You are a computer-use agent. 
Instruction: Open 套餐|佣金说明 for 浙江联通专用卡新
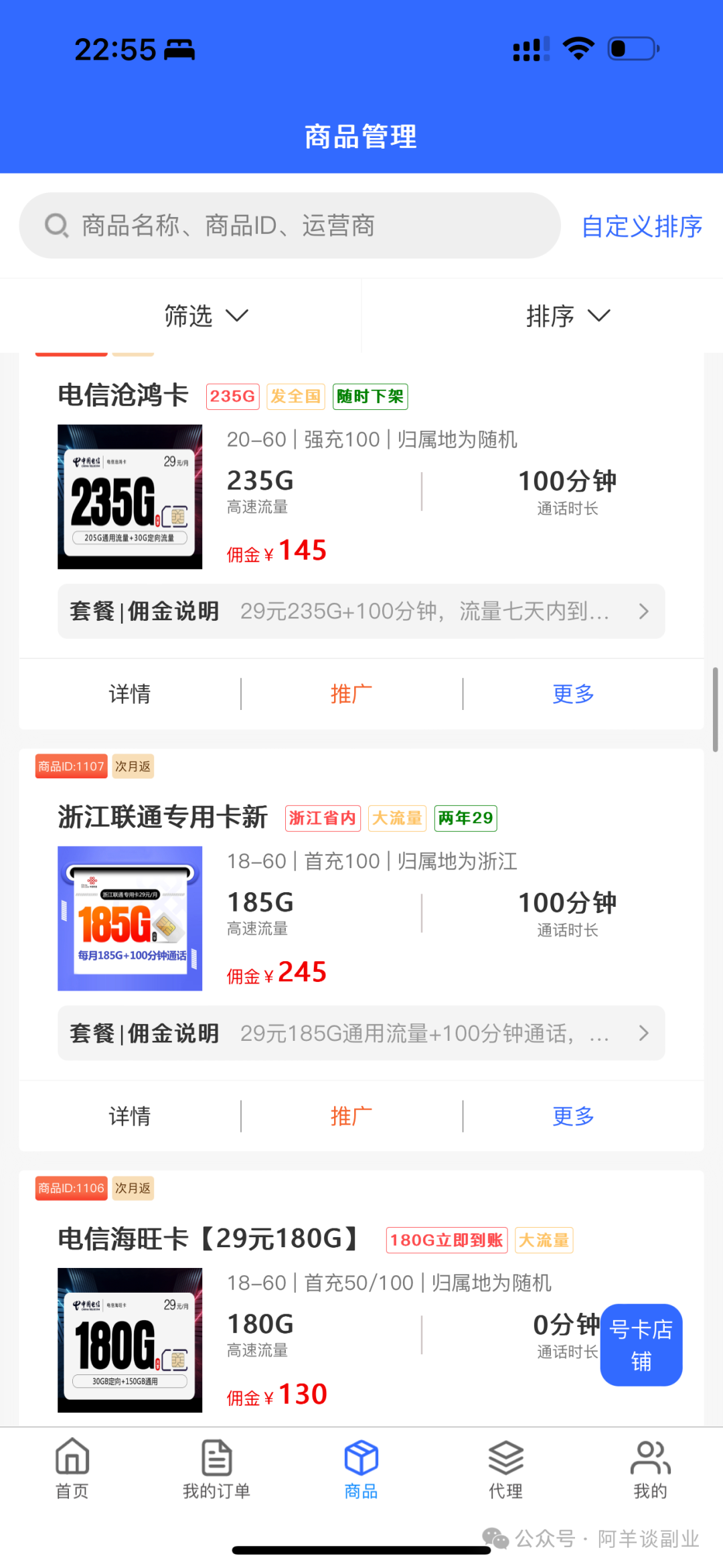(x=361, y=1034)
